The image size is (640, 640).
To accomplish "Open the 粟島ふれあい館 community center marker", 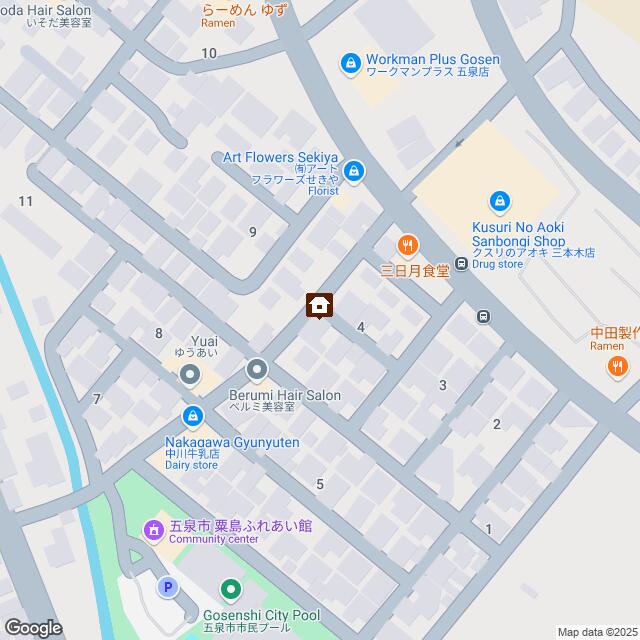I will [x=154, y=528].
